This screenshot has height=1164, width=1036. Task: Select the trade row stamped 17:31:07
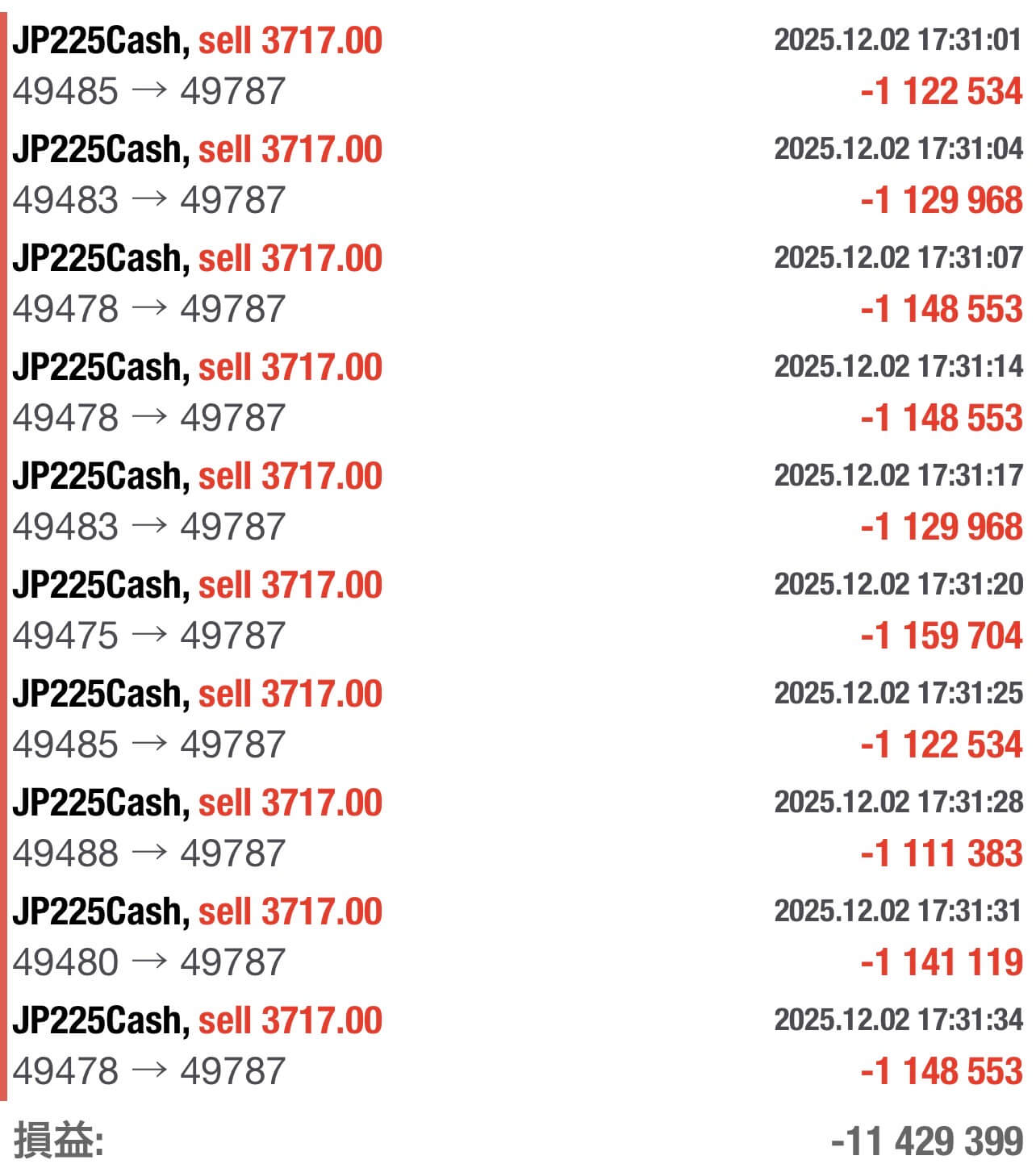click(516, 283)
